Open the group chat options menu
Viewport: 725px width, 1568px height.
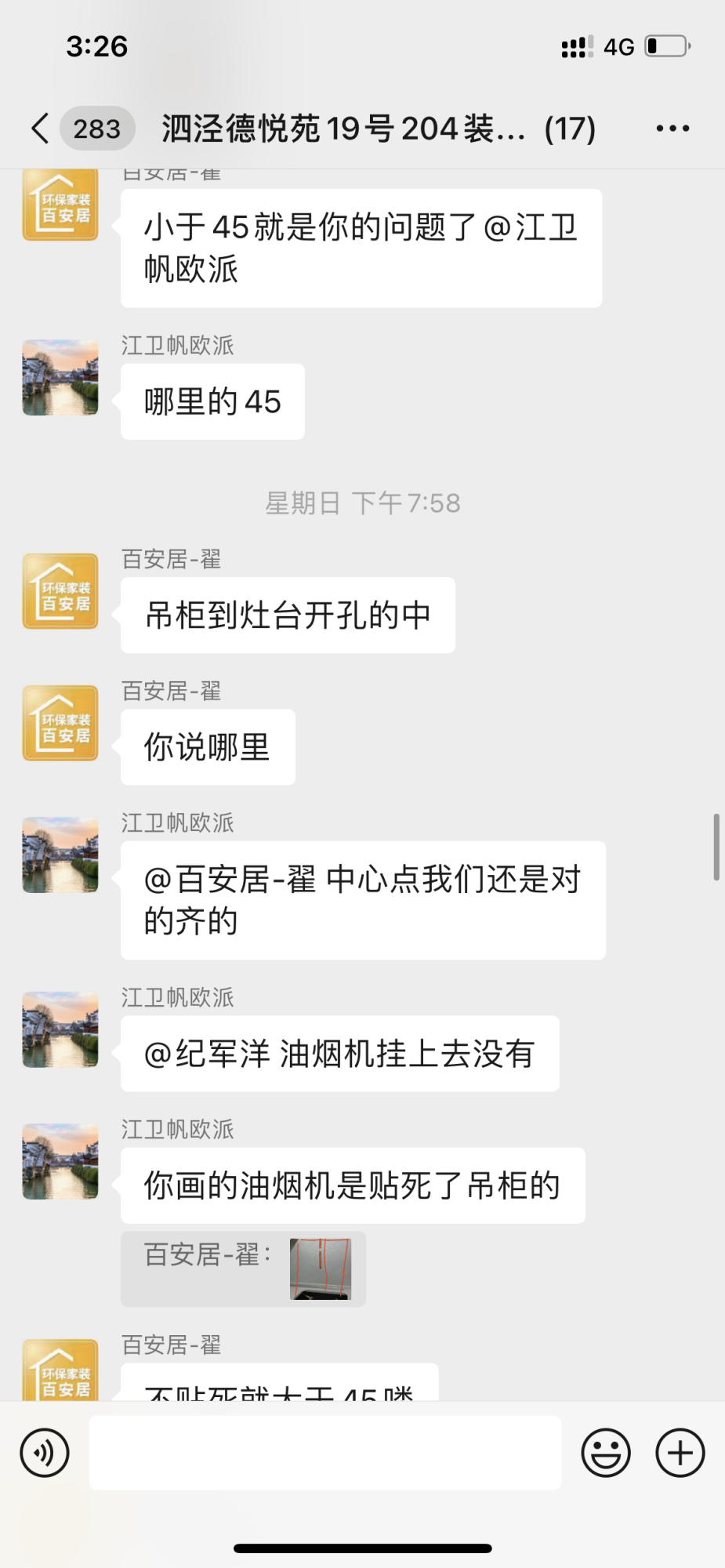672,129
